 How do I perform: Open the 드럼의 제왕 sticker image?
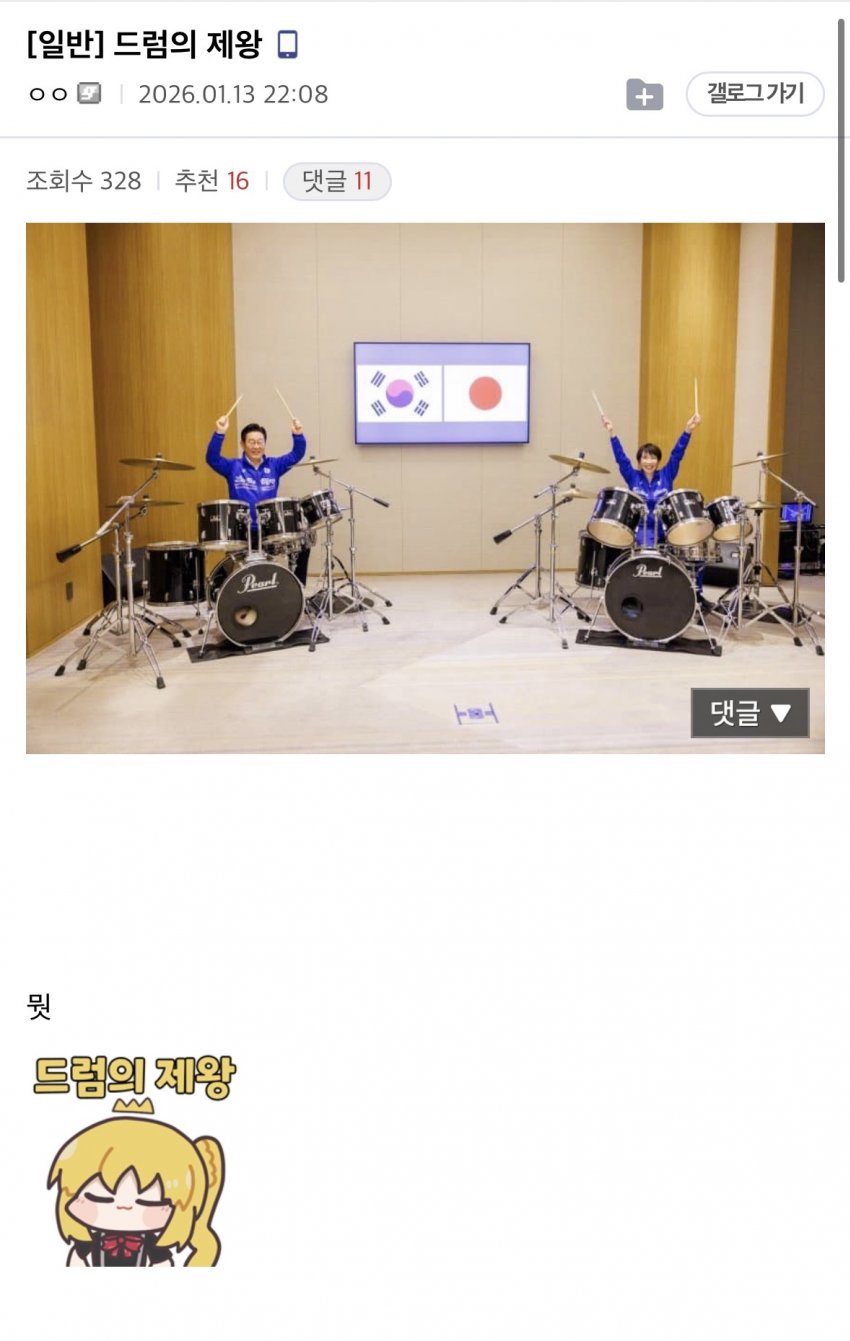(134, 1160)
